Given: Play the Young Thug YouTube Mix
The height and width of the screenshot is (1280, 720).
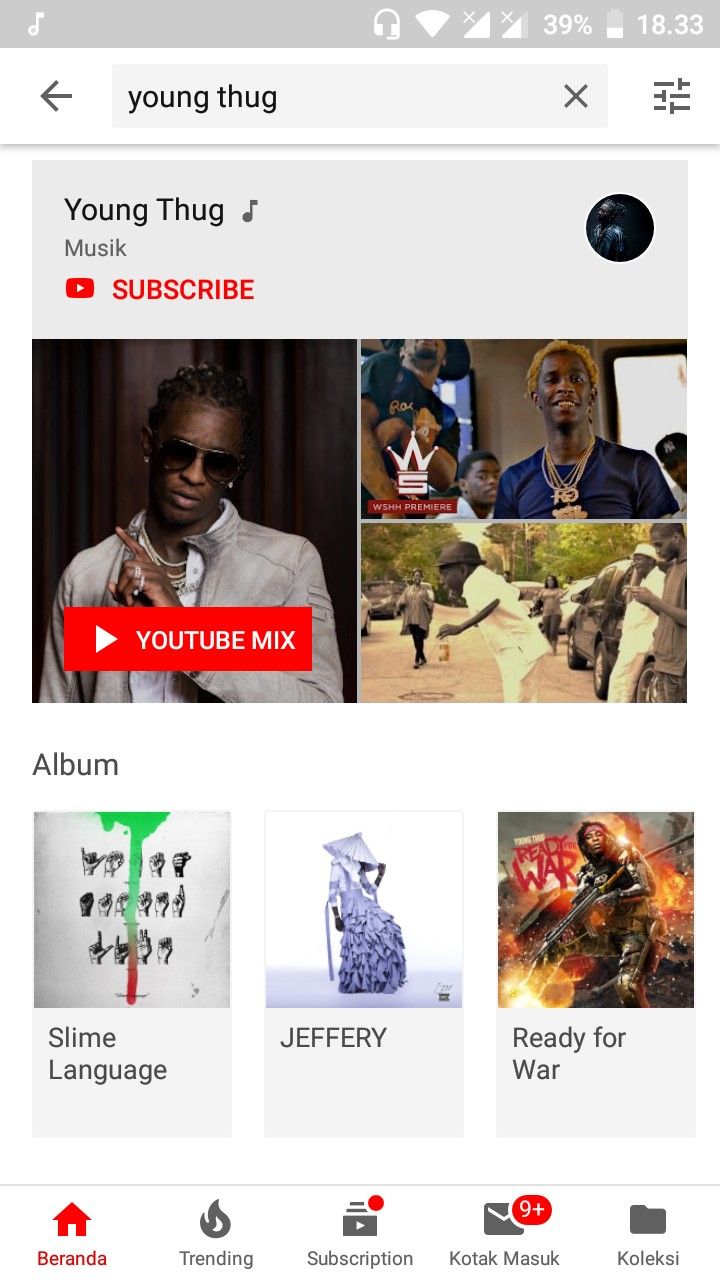Looking at the screenshot, I should (x=188, y=639).
